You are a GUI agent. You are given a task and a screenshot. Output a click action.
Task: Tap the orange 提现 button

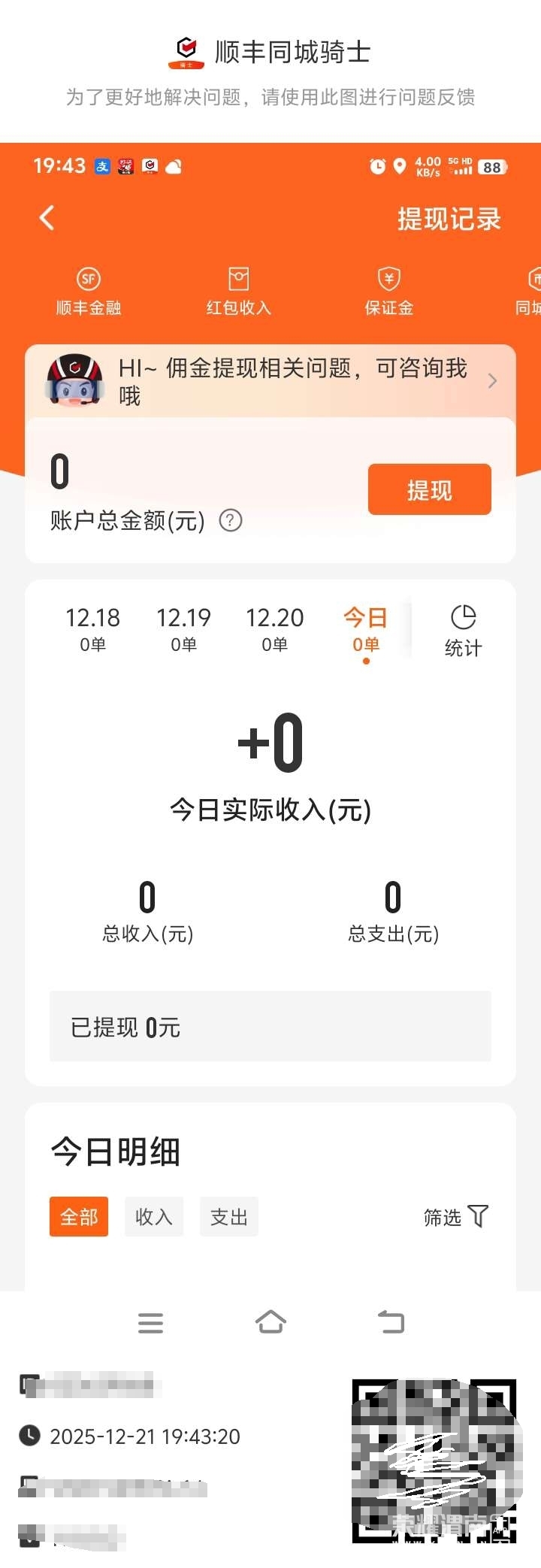click(x=429, y=490)
